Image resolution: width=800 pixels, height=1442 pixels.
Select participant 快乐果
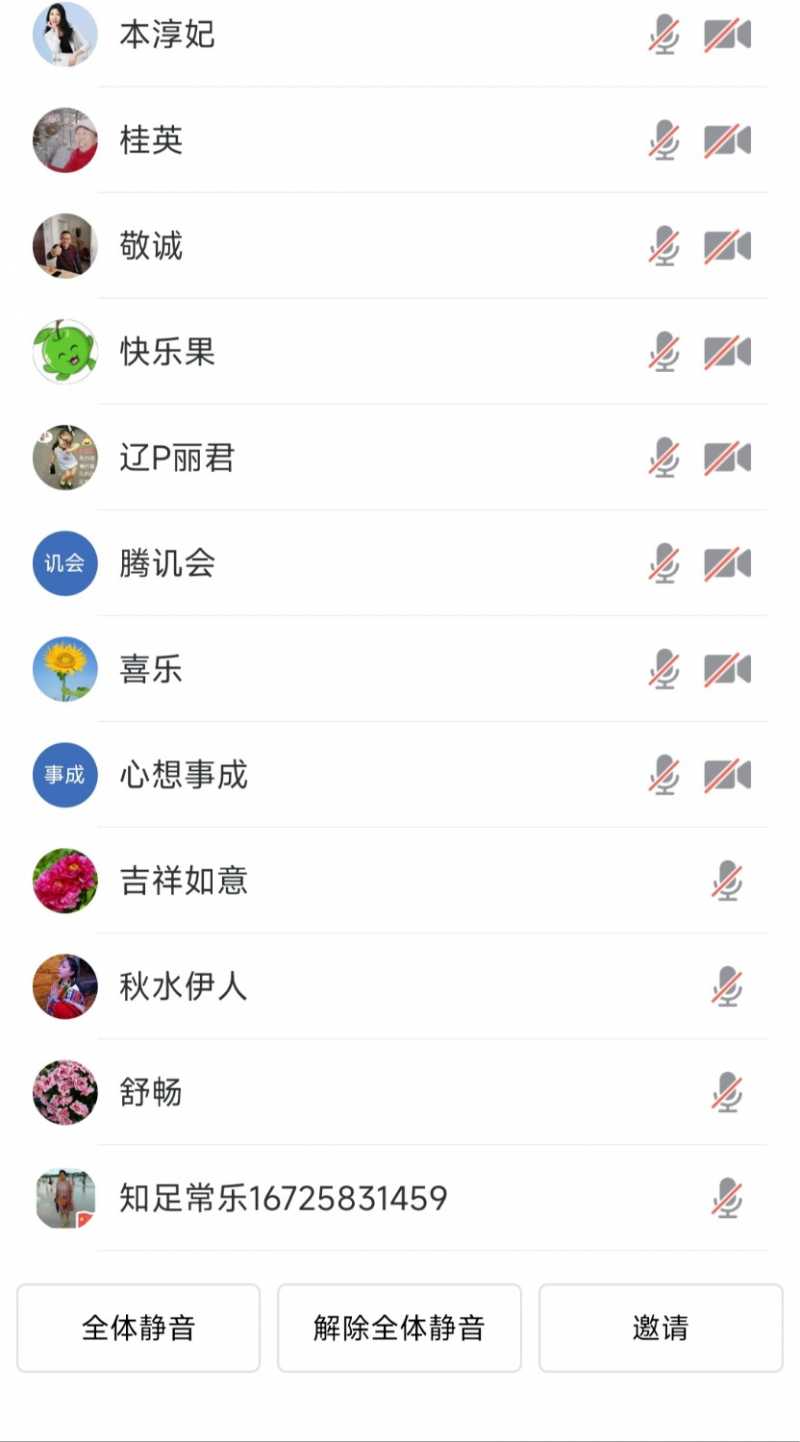168,352
